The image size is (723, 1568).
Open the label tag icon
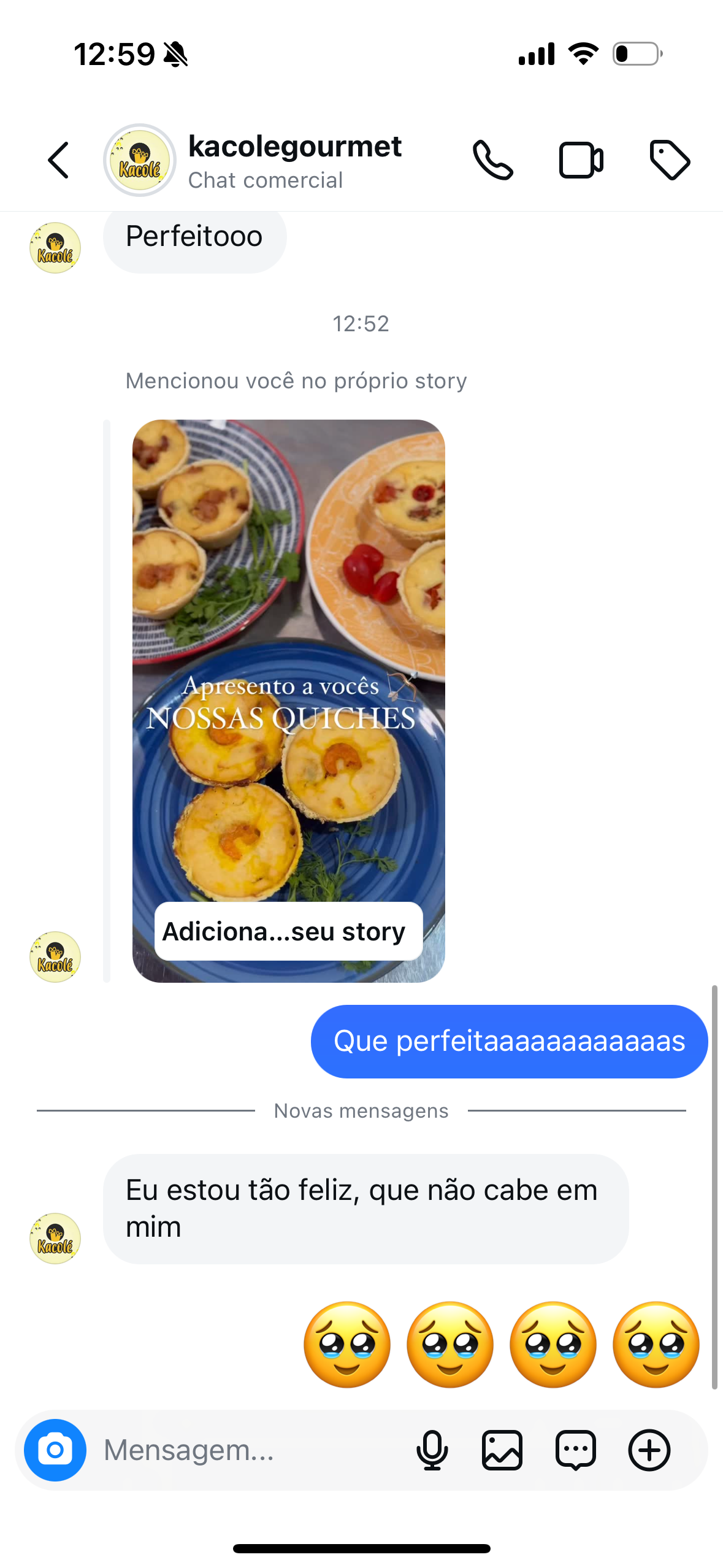tap(669, 160)
